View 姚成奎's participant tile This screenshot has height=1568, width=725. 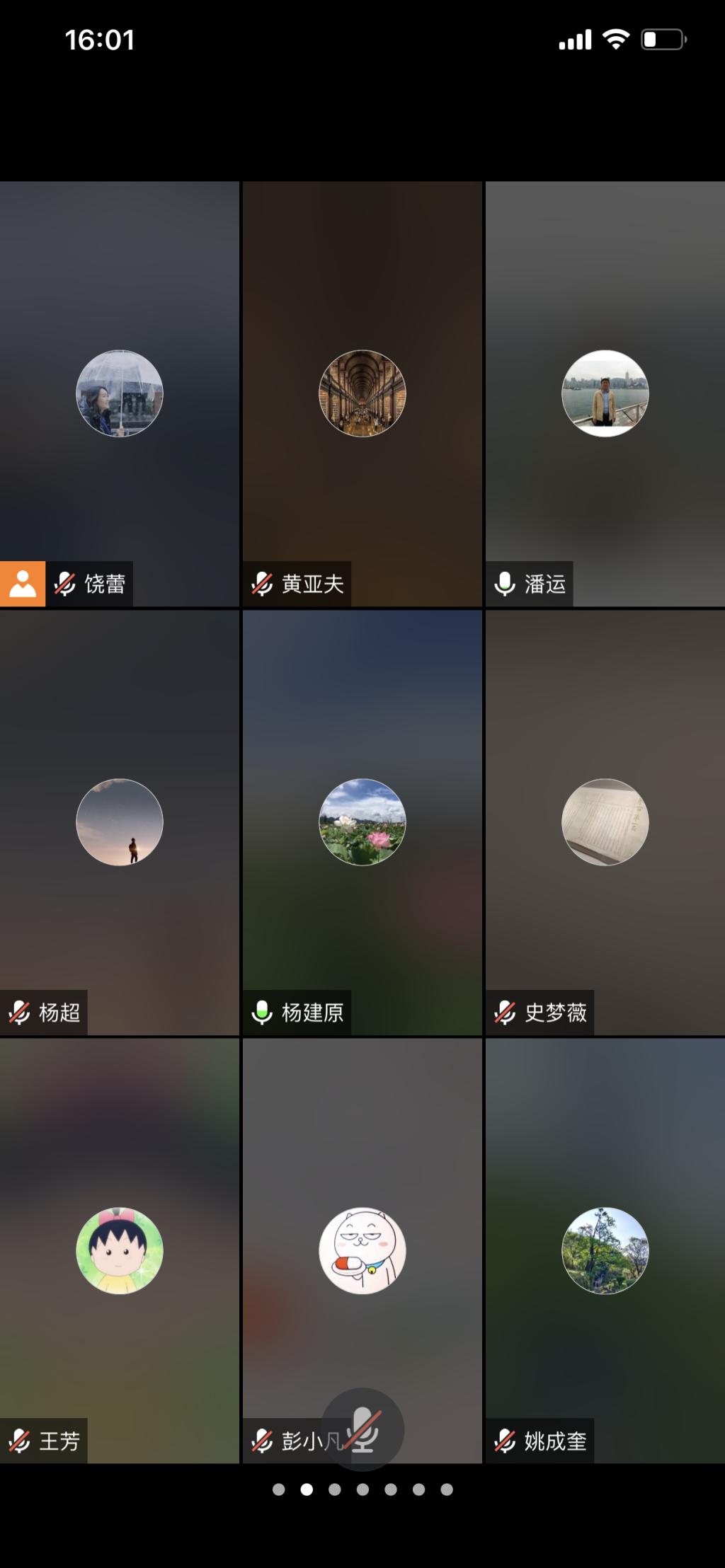(x=605, y=1250)
